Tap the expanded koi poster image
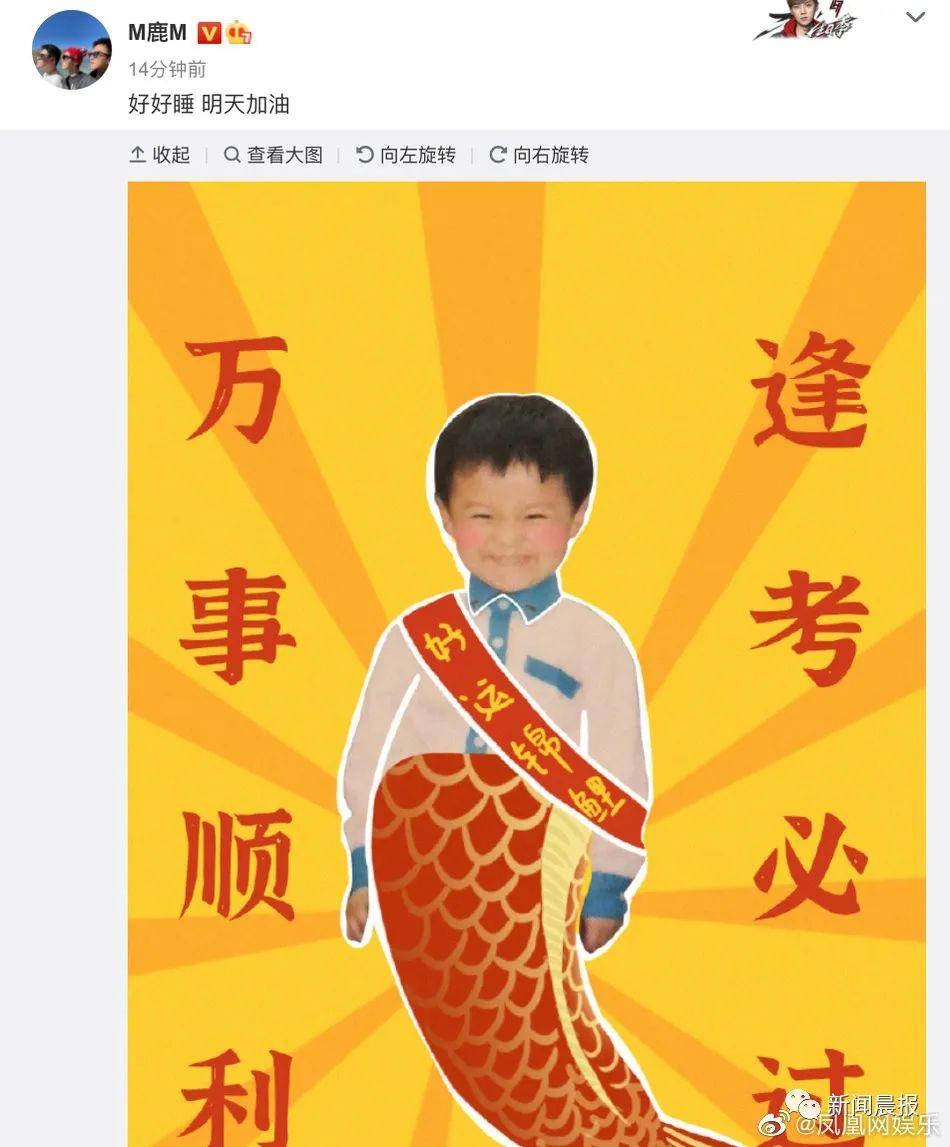This screenshot has height=1147, width=950. click(x=526, y=660)
